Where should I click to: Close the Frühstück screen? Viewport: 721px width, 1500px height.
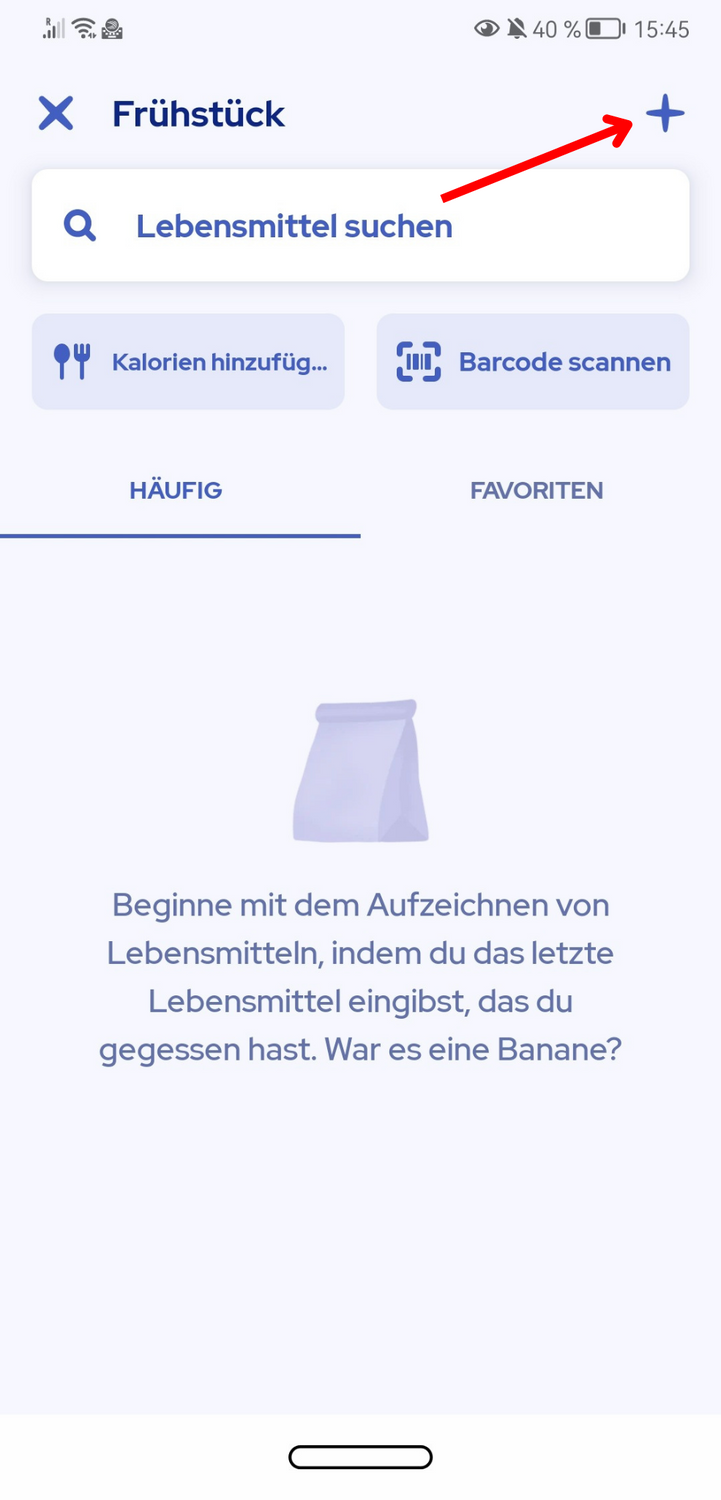click(x=56, y=114)
